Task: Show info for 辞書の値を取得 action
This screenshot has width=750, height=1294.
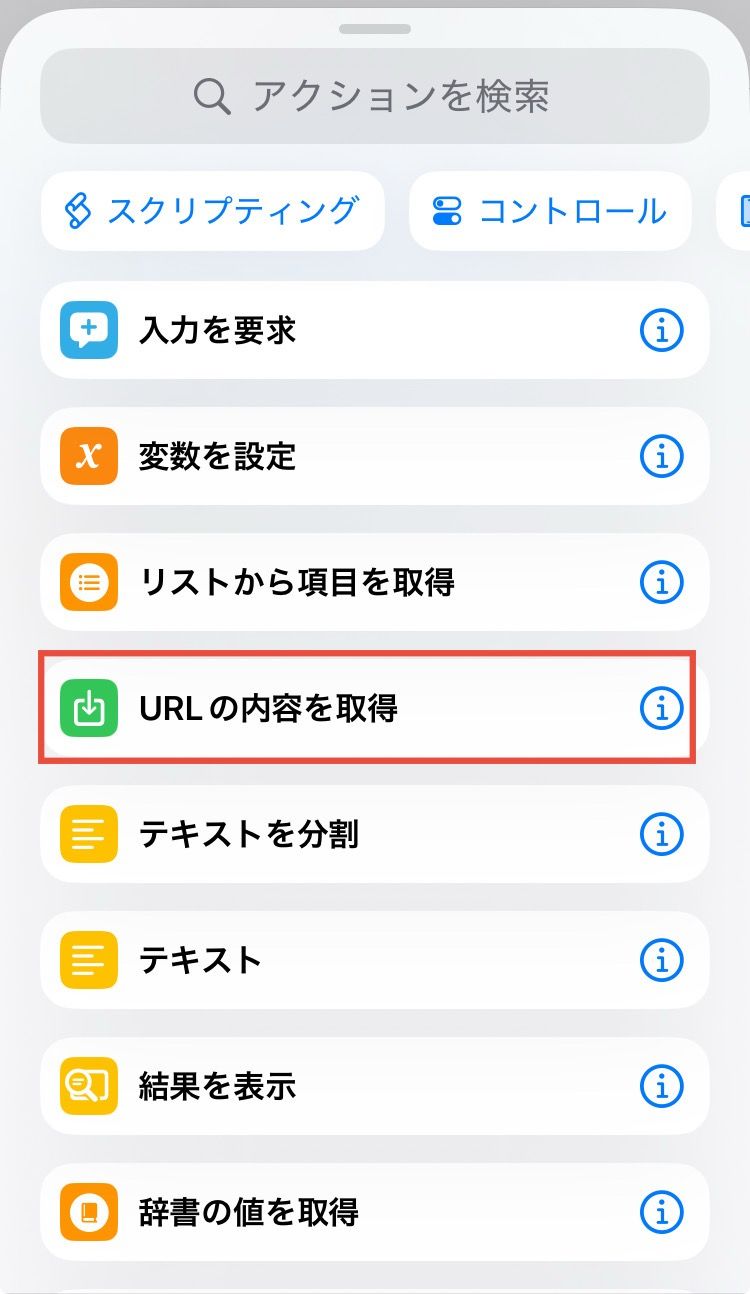Action: (661, 1212)
